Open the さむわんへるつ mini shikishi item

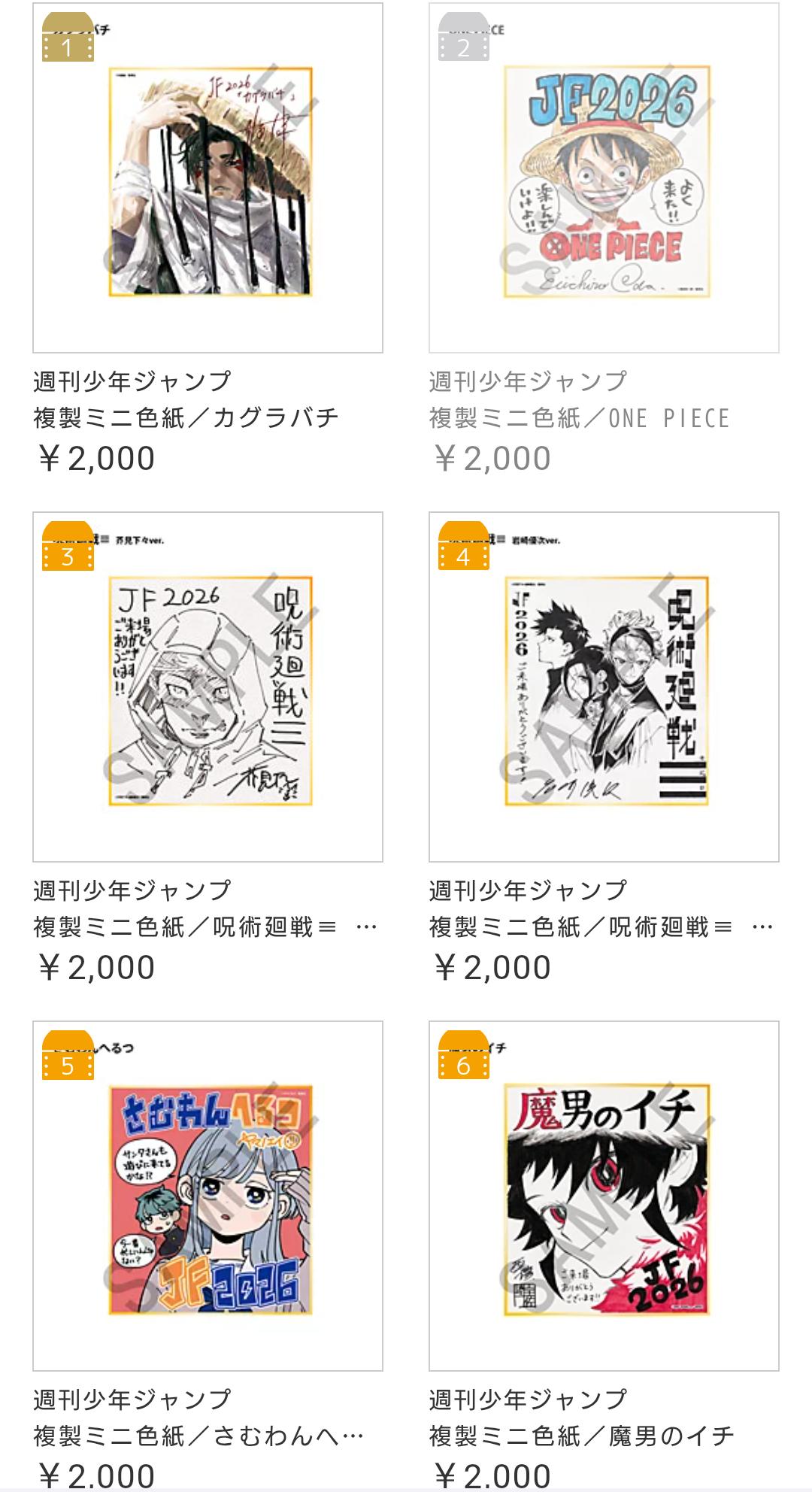pyautogui.click(x=208, y=1196)
